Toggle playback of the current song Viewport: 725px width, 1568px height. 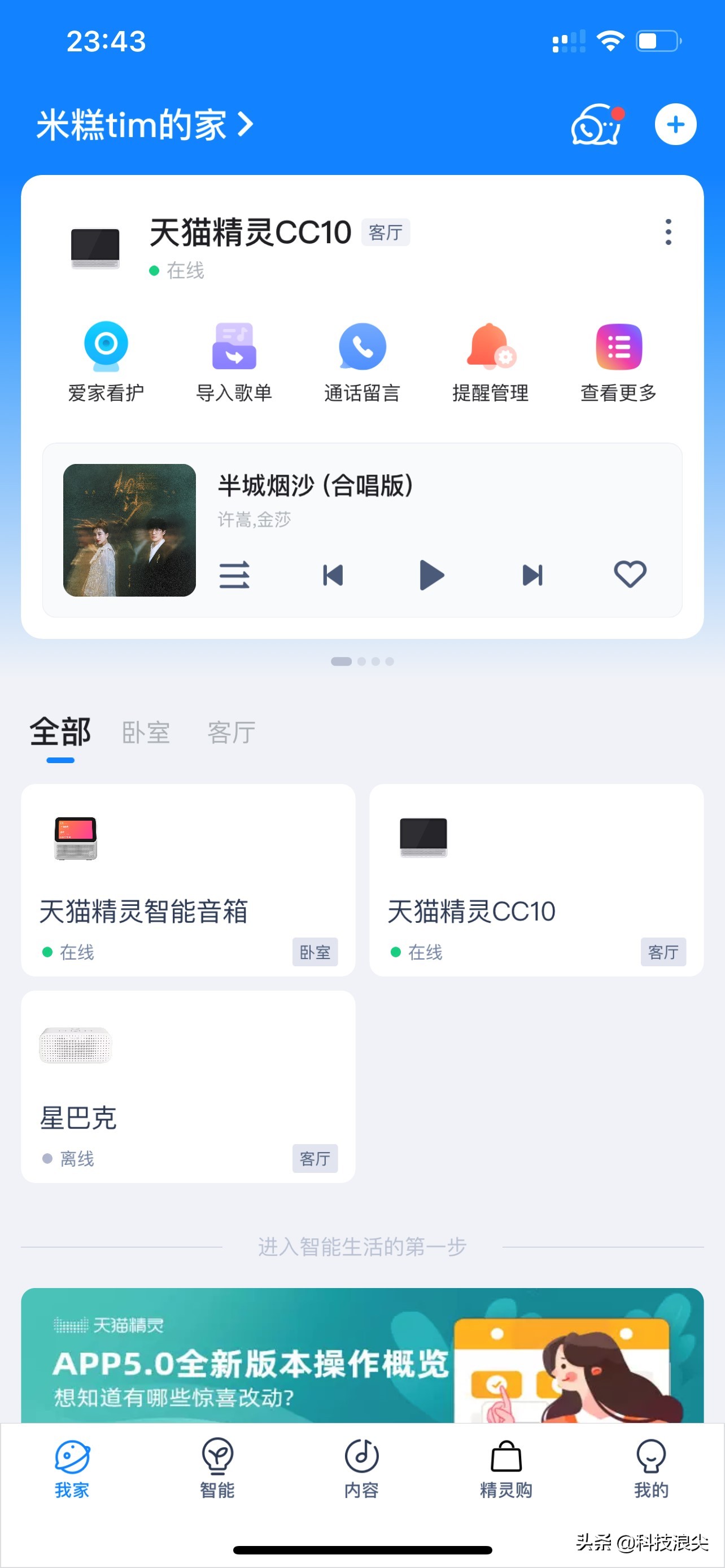(431, 574)
